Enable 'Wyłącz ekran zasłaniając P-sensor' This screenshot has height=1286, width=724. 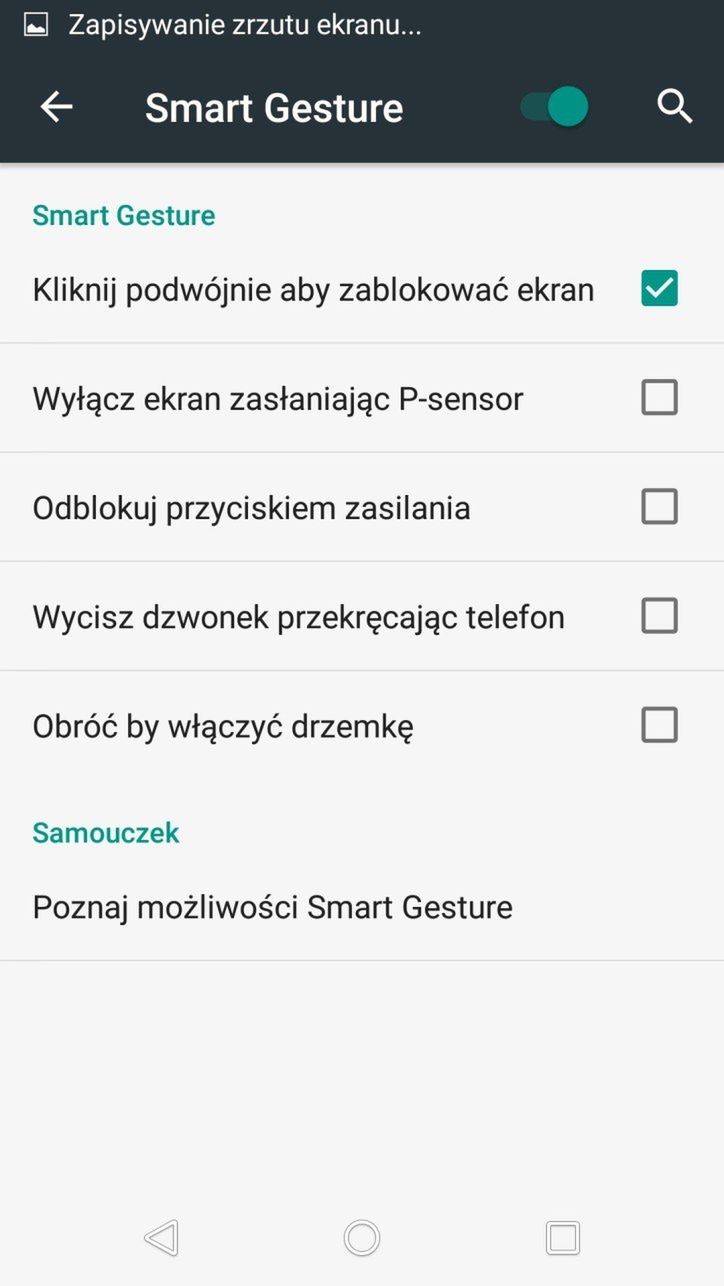[659, 398]
